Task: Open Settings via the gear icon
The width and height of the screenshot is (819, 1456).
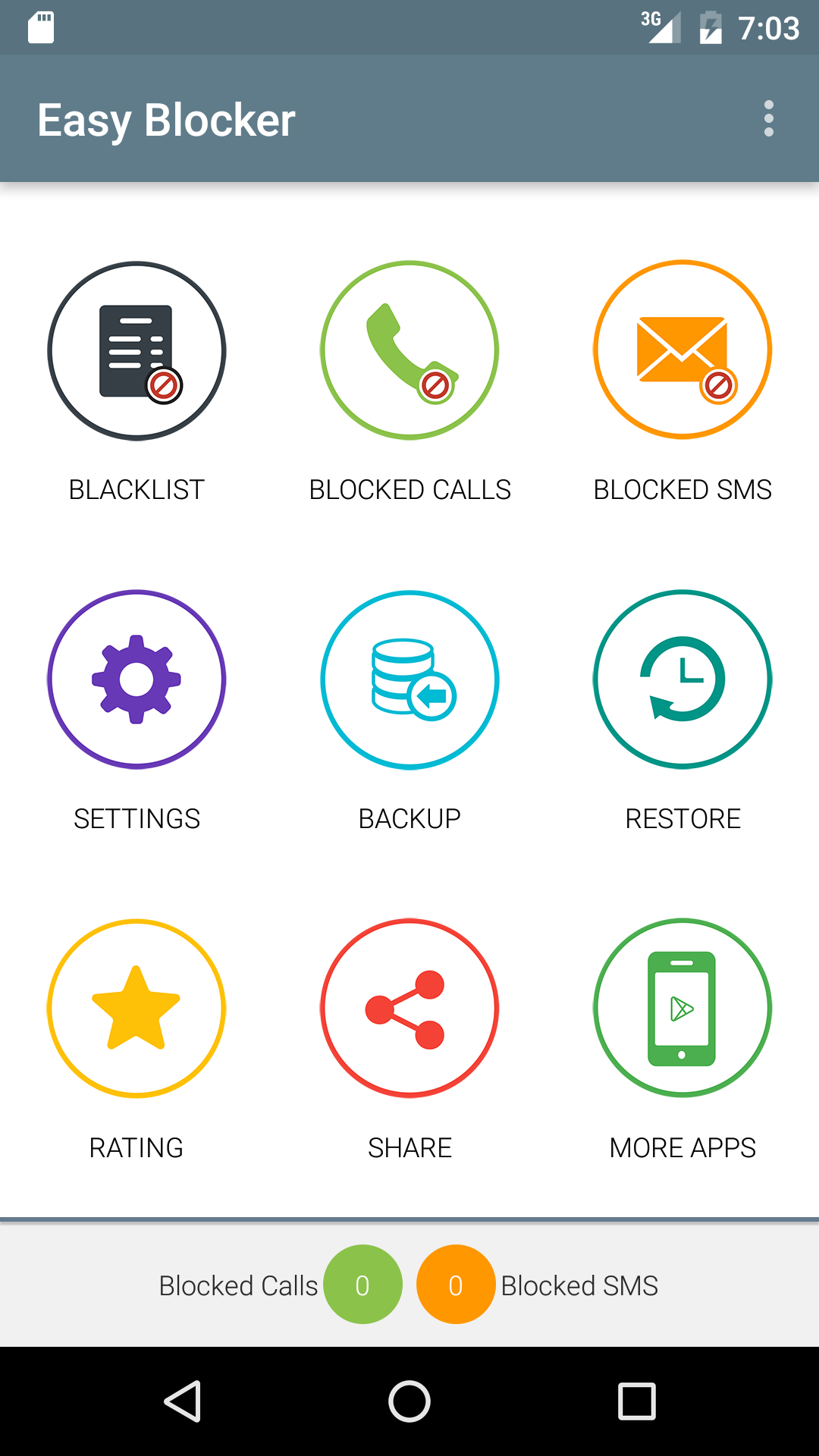Action: click(136, 679)
